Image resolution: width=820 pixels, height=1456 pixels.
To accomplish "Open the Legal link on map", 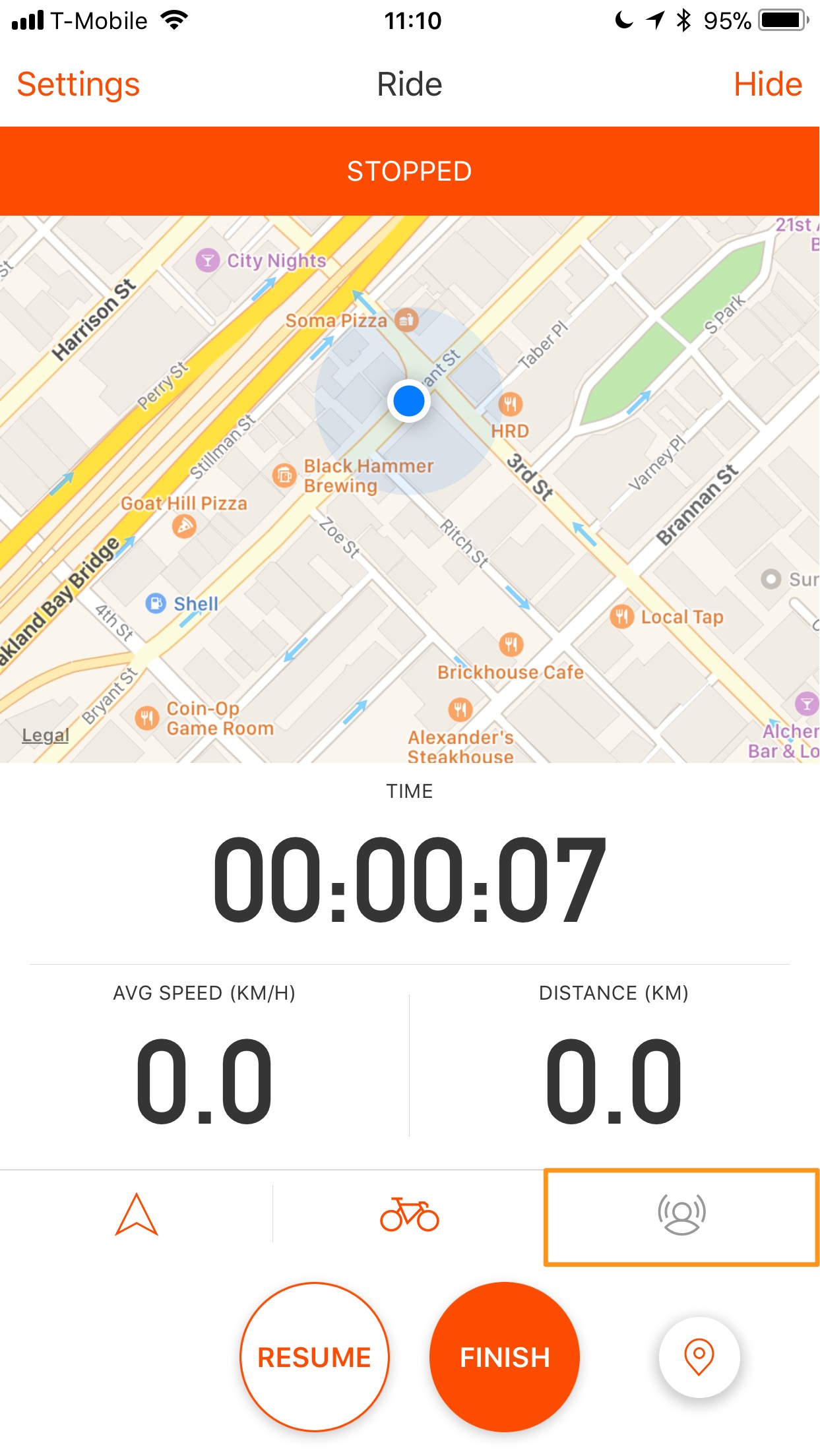I will pos(46,735).
